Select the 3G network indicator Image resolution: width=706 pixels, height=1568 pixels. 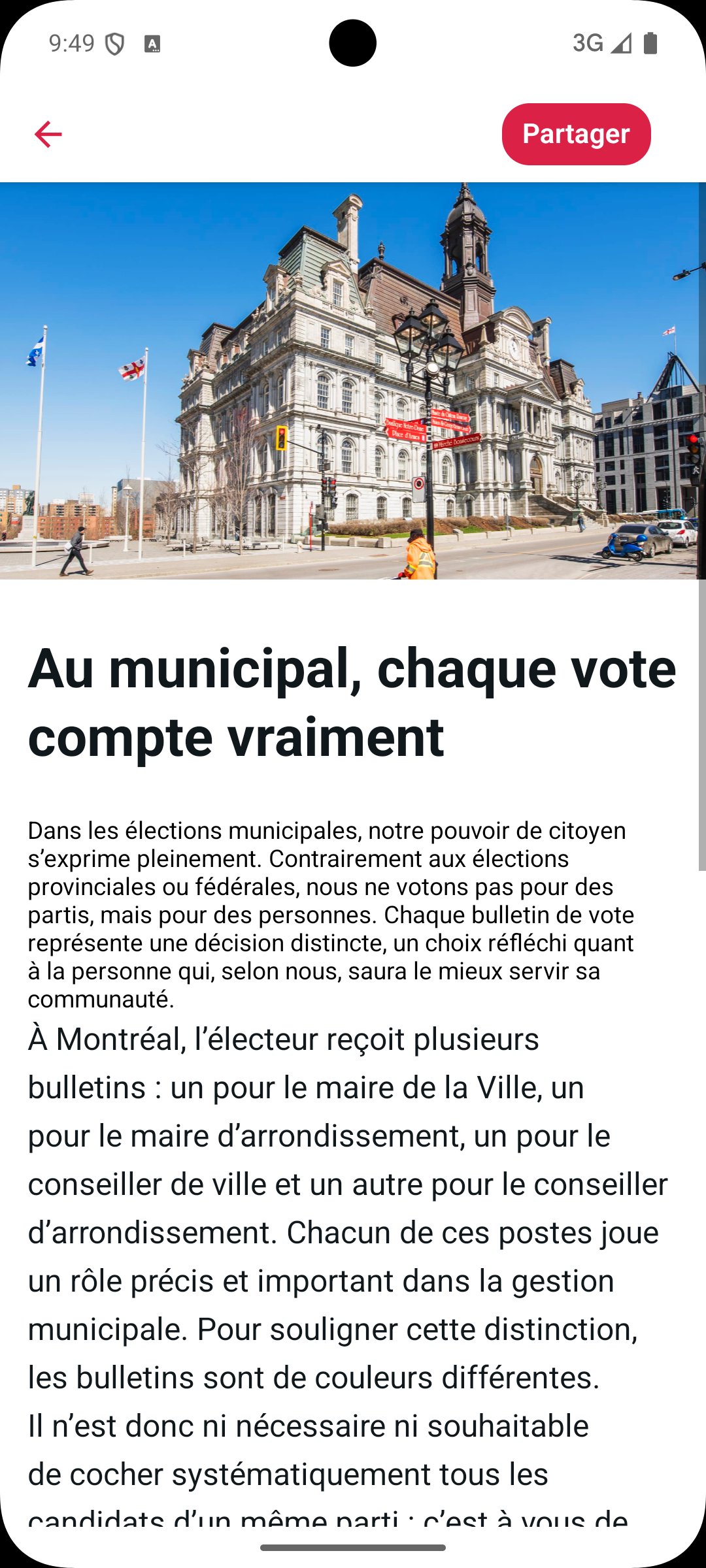[x=587, y=41]
